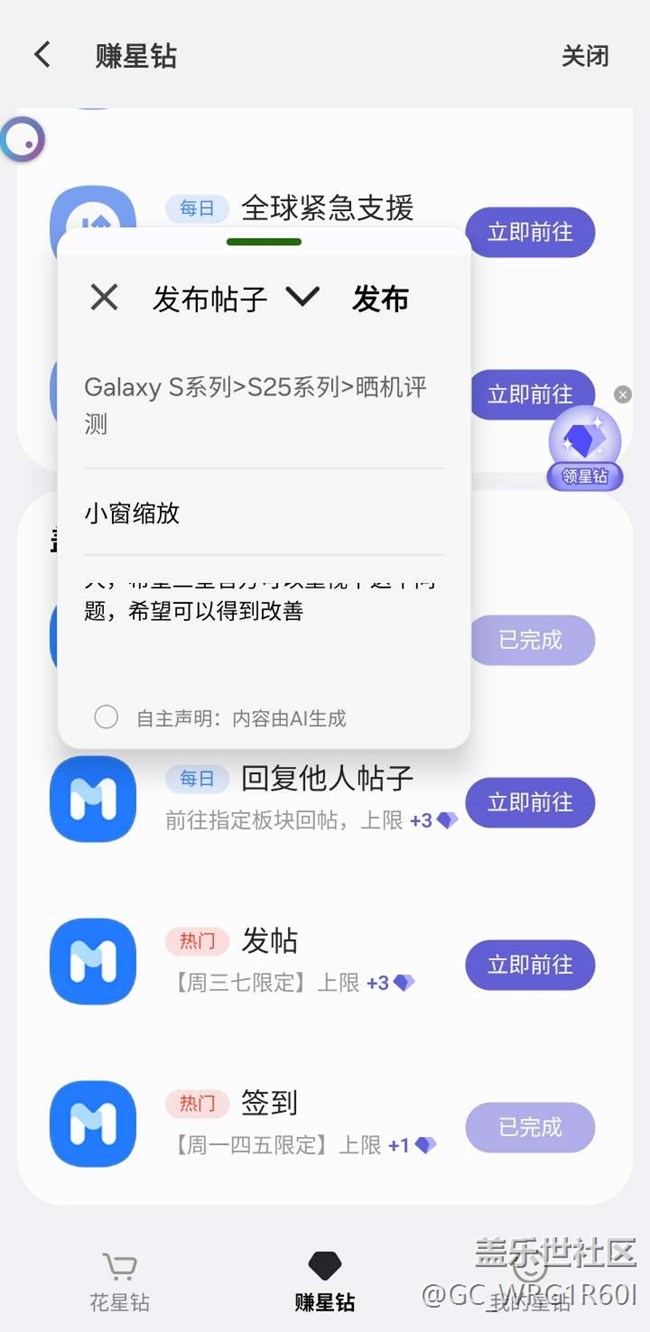The height and width of the screenshot is (1332, 650).
Task: Select the 赚星钻 tab
Action: pyautogui.click(x=324, y=1282)
